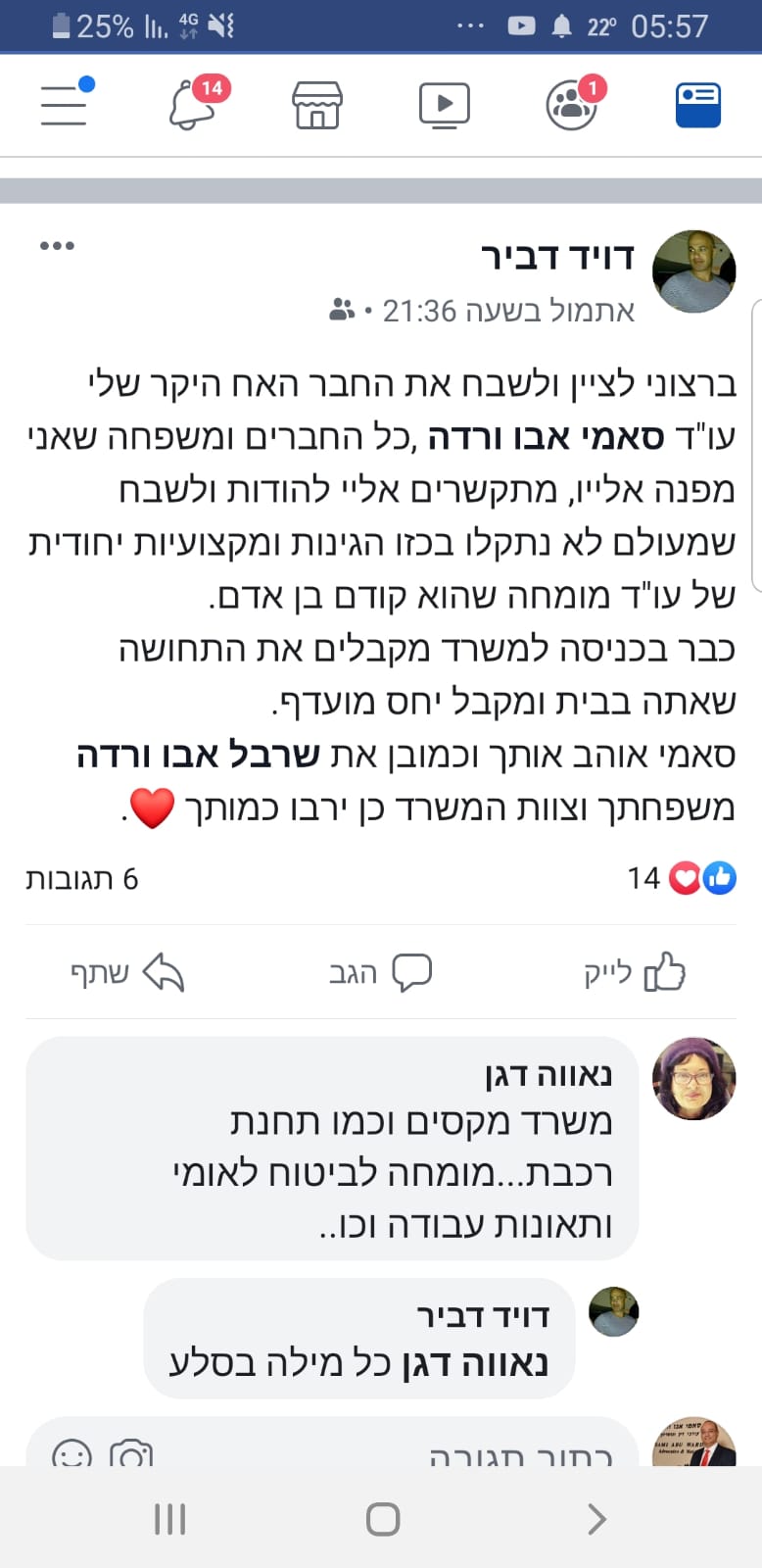
Task: Comment on the post via הגב
Action: tap(381, 972)
